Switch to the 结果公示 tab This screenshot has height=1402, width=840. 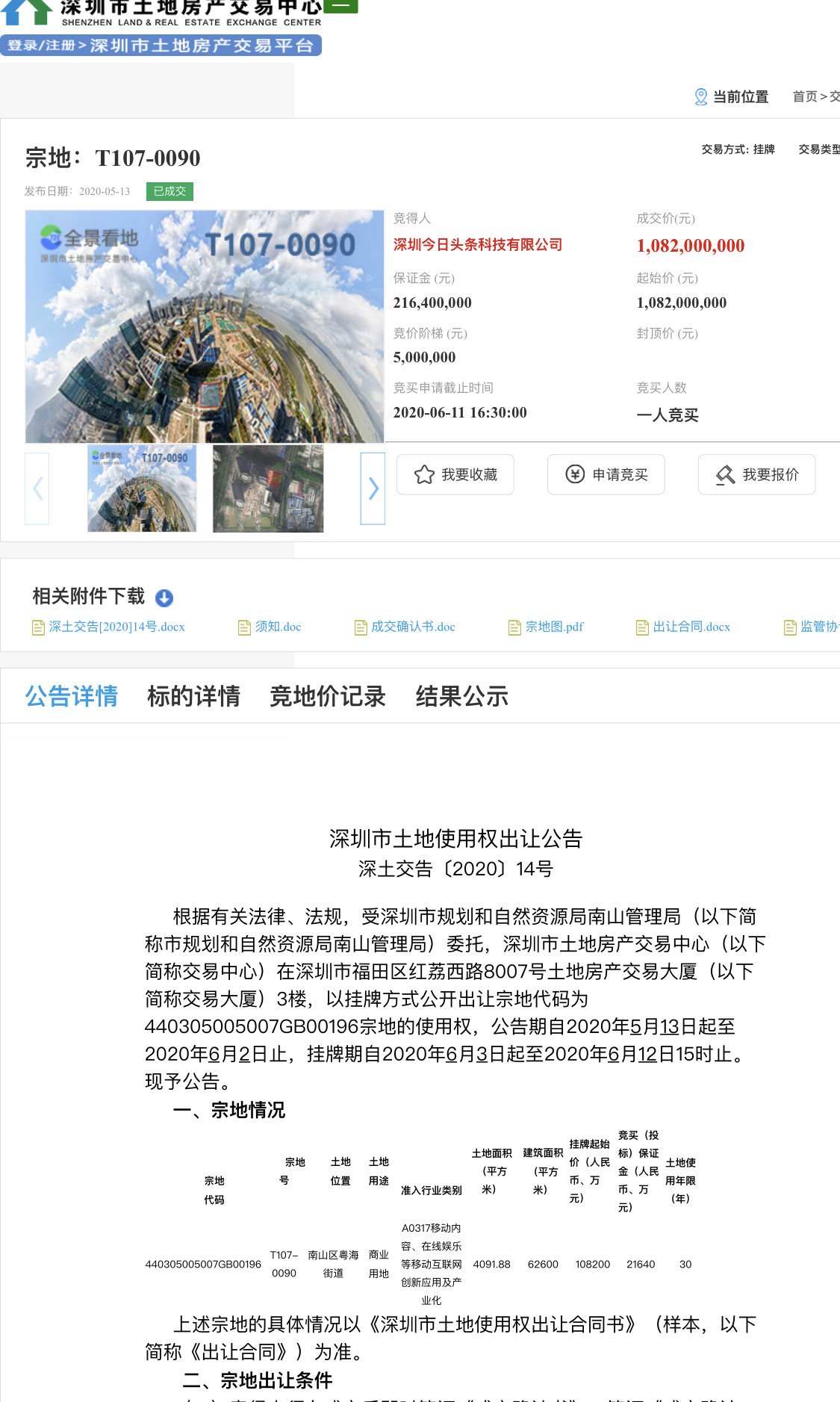(x=461, y=696)
